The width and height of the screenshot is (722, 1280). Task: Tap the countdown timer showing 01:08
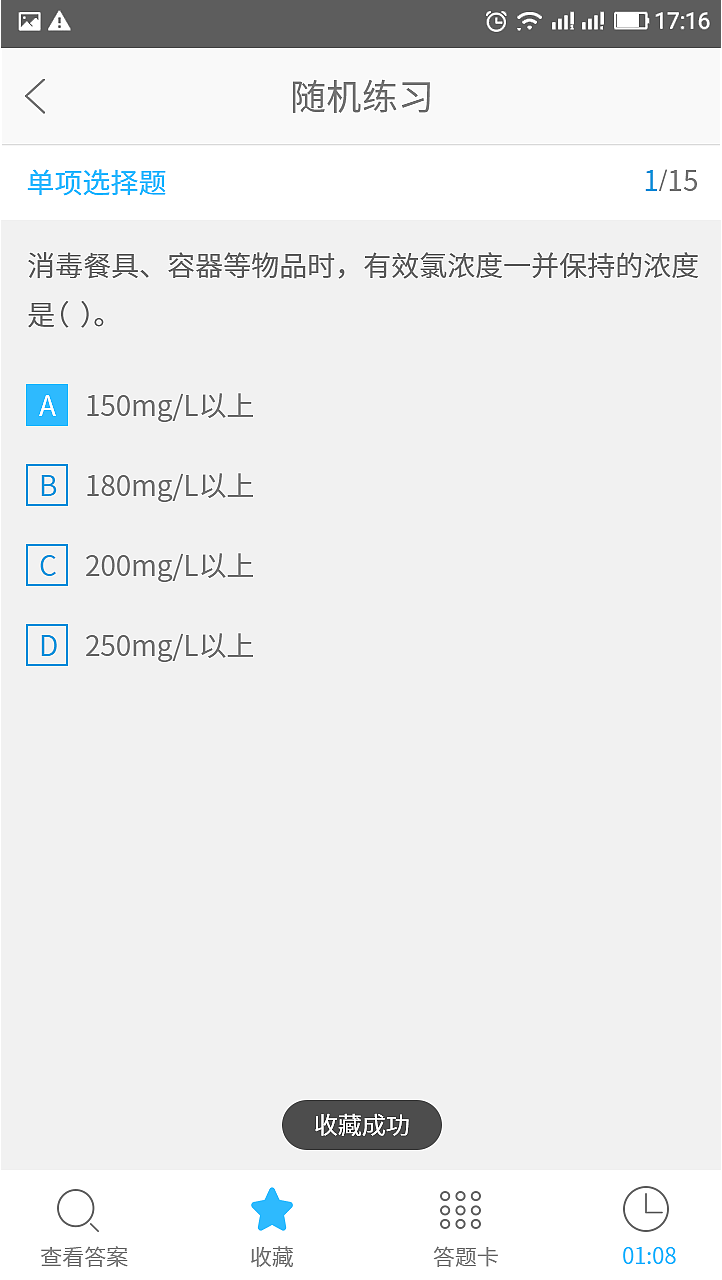coord(649,1255)
